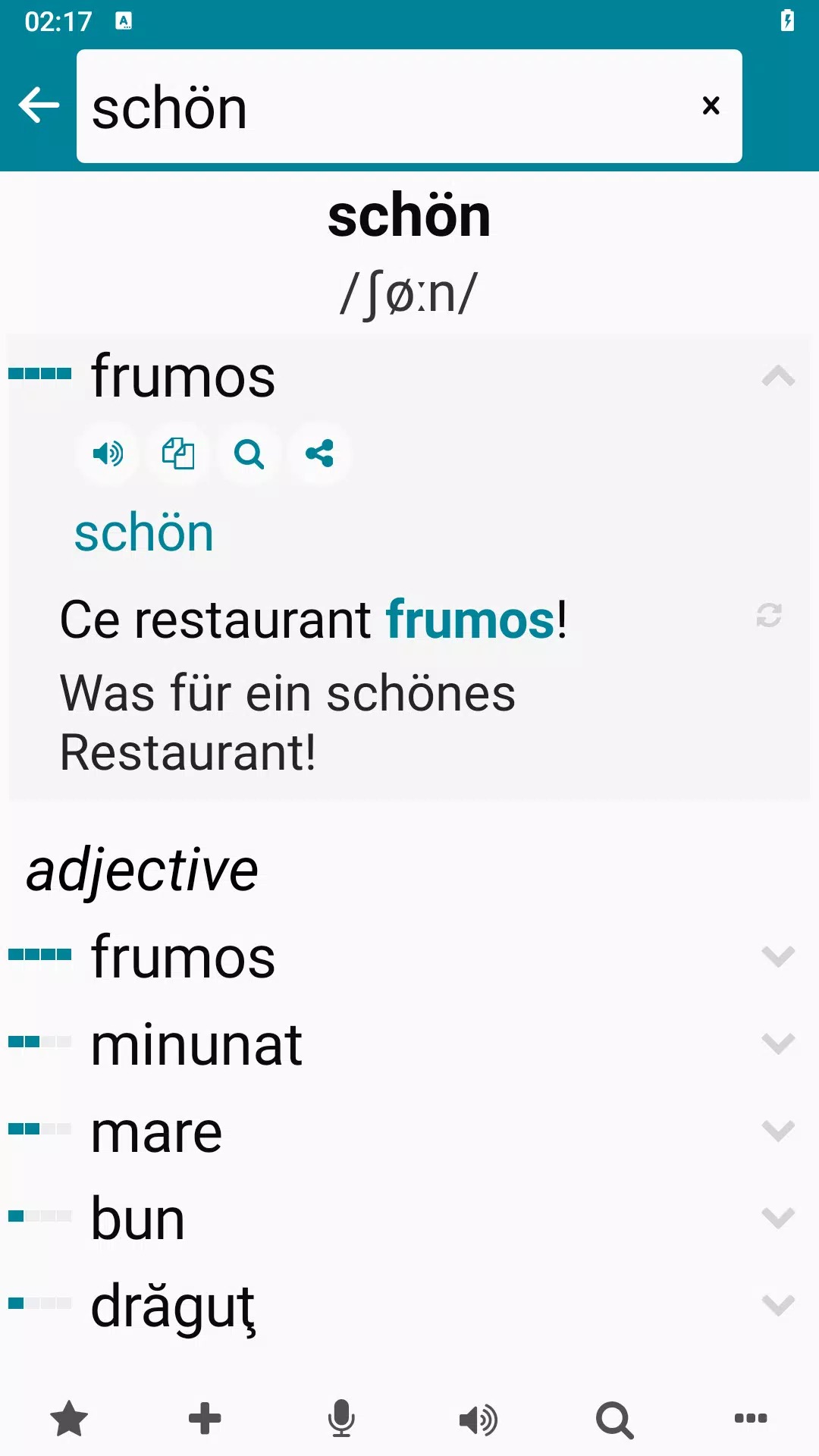Look up frumos with the magnifier icon

[249, 454]
